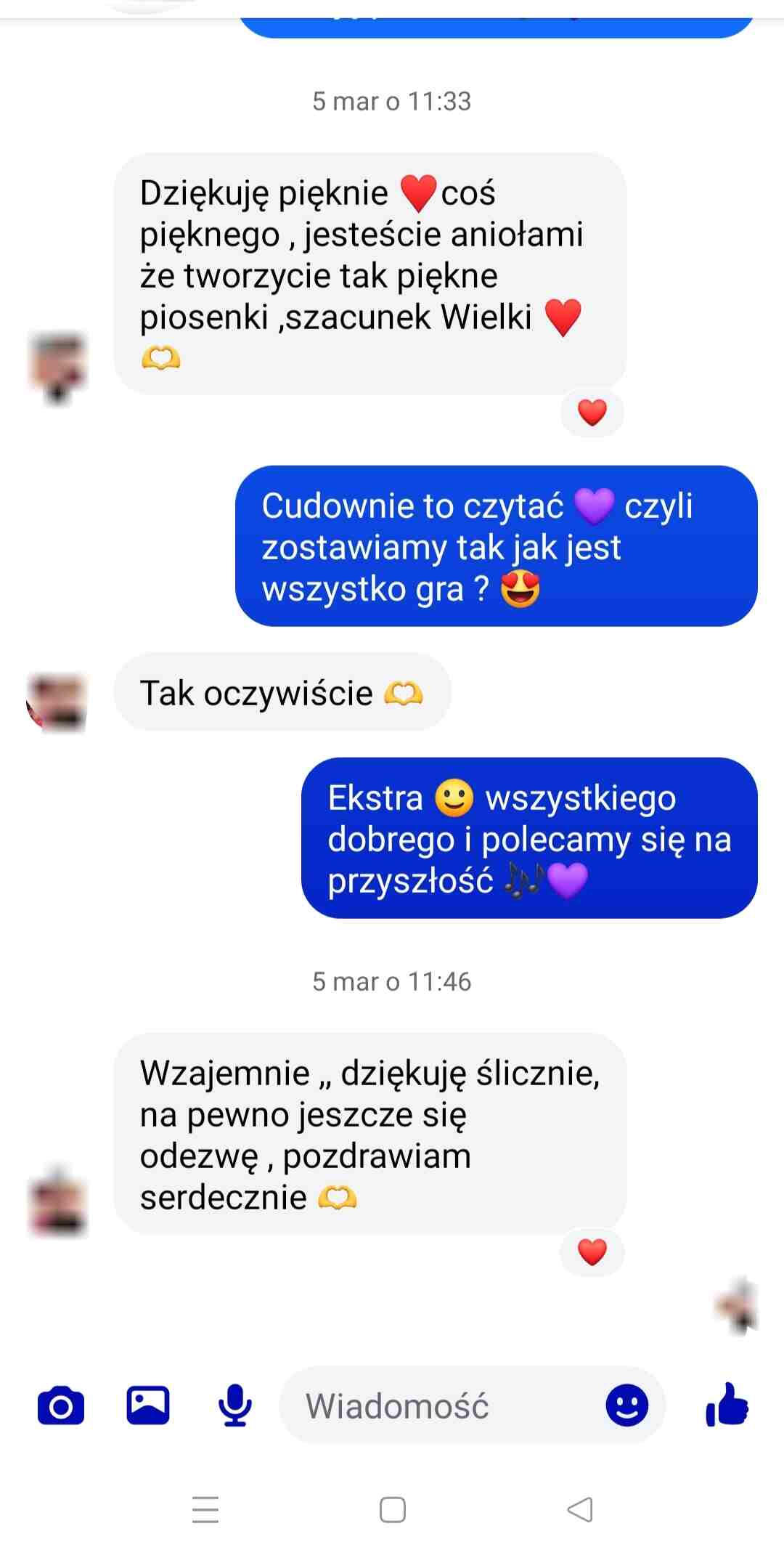View heart reaction on 'Dziękuję pięknie' message

592,413
